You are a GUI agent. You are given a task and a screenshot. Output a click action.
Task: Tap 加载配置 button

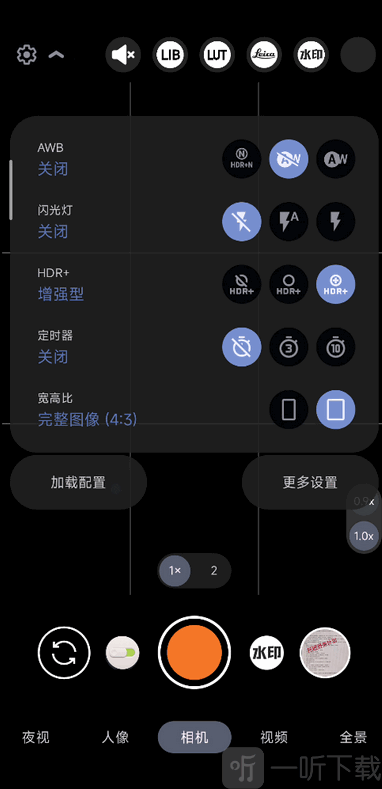(79, 482)
